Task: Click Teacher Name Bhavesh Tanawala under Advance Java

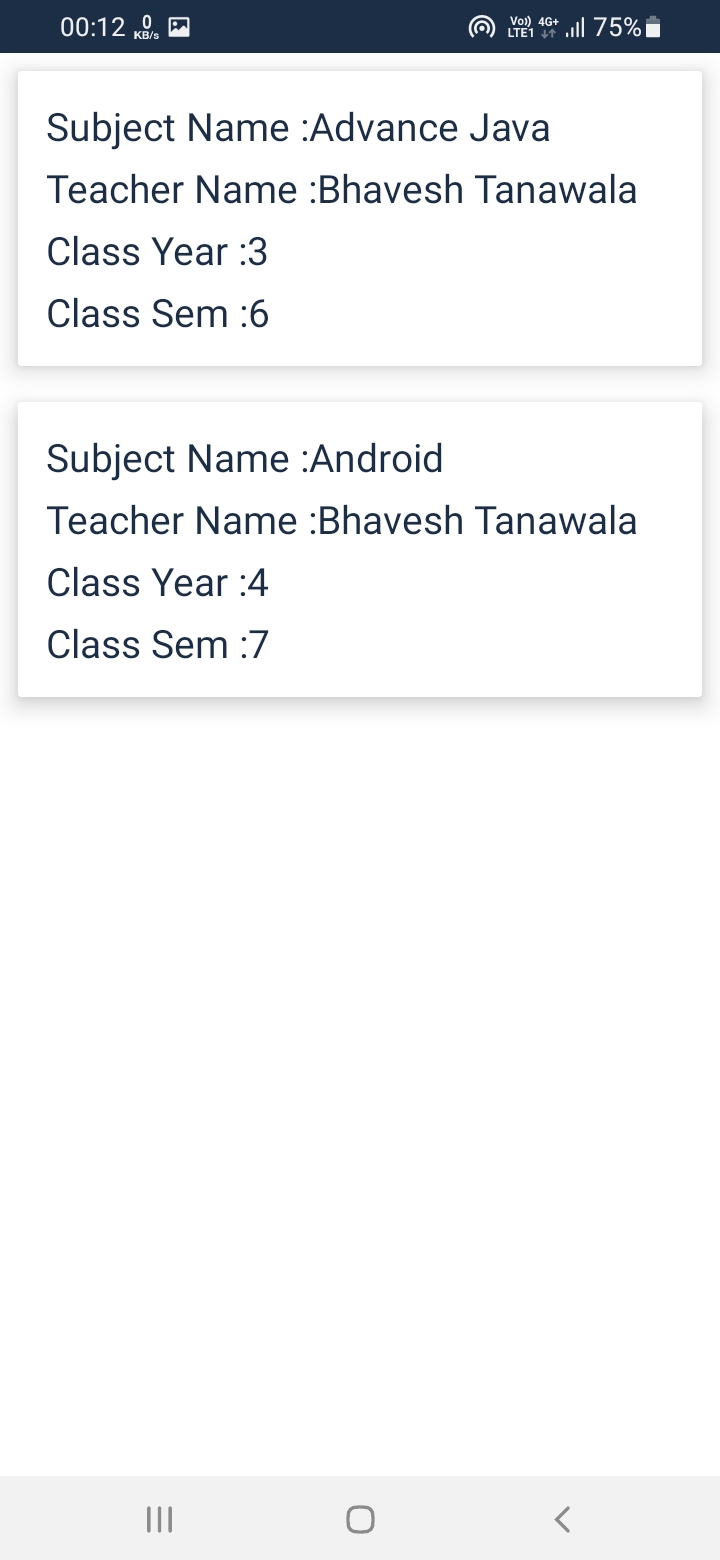Action: [342, 189]
